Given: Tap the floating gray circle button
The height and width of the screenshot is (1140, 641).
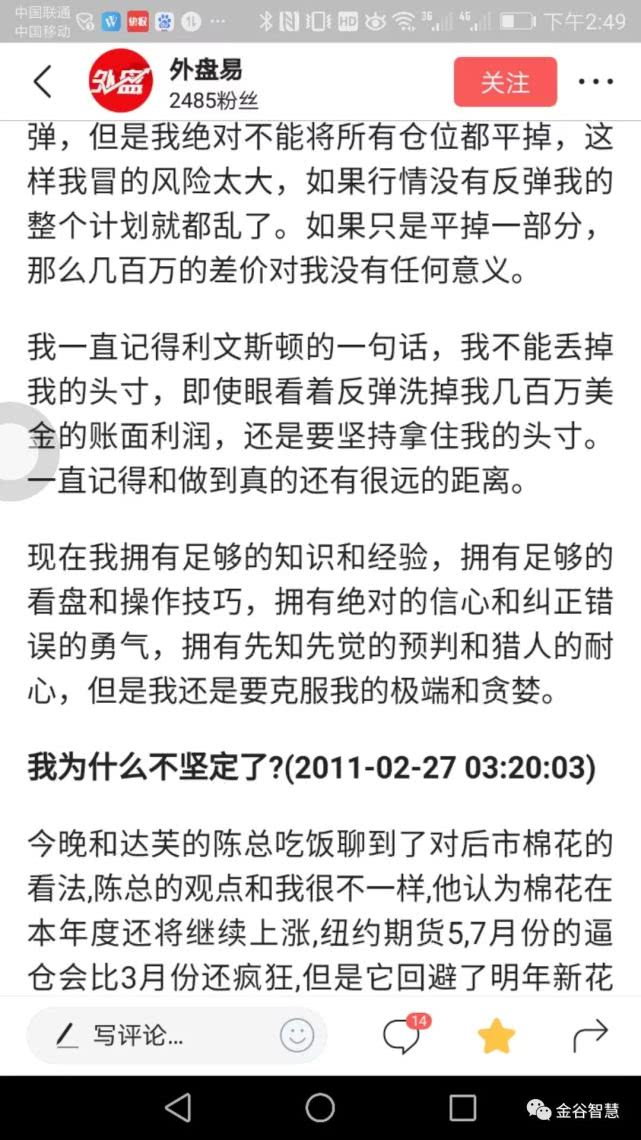Looking at the screenshot, I should 28,451.
